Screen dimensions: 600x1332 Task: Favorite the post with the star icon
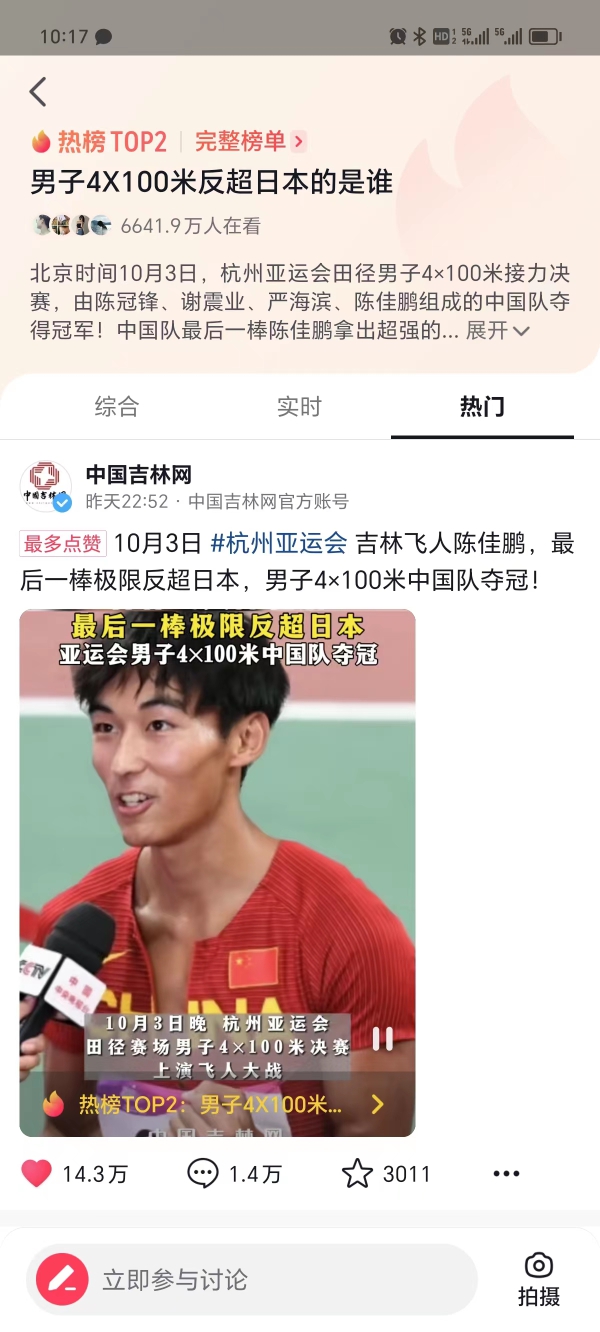point(357,1173)
